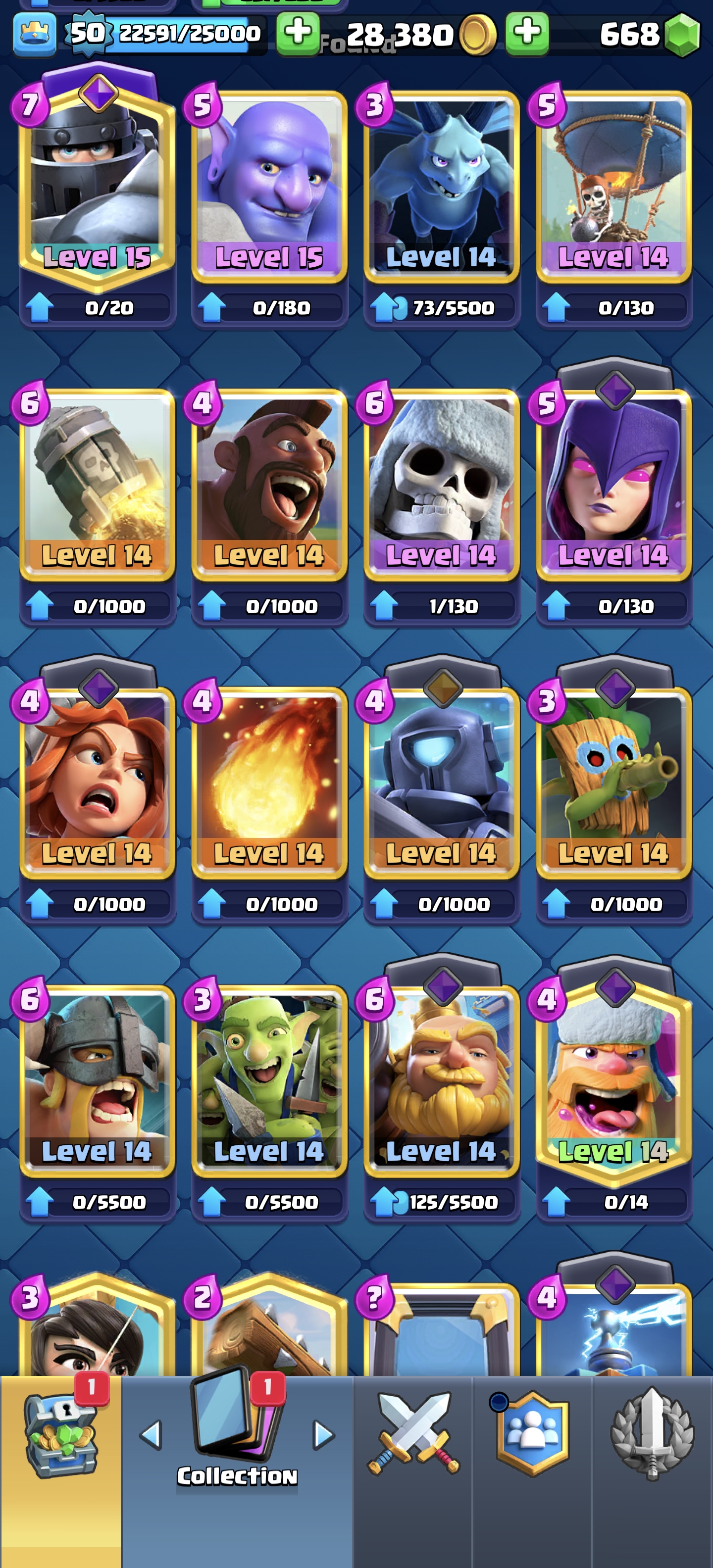The width and height of the screenshot is (713, 1568).
Task: Open the Minion card
Action: click(442, 183)
